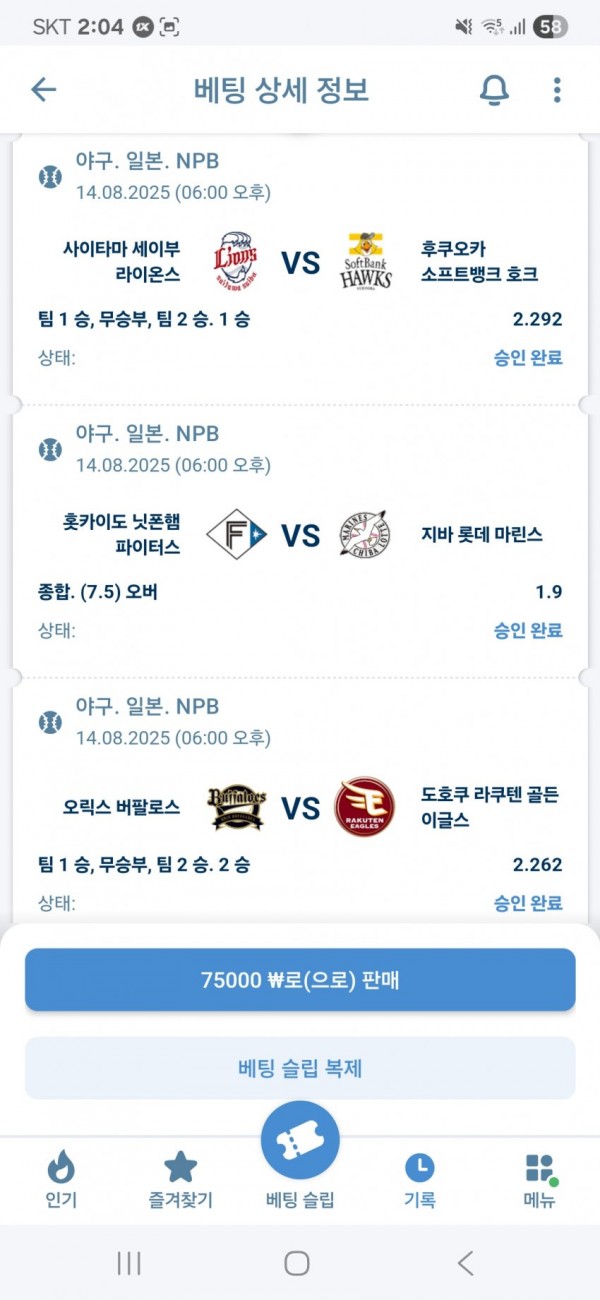This screenshot has height=1300, width=600.
Task: Sell the bet for 75000 ₩
Action: [x=300, y=979]
